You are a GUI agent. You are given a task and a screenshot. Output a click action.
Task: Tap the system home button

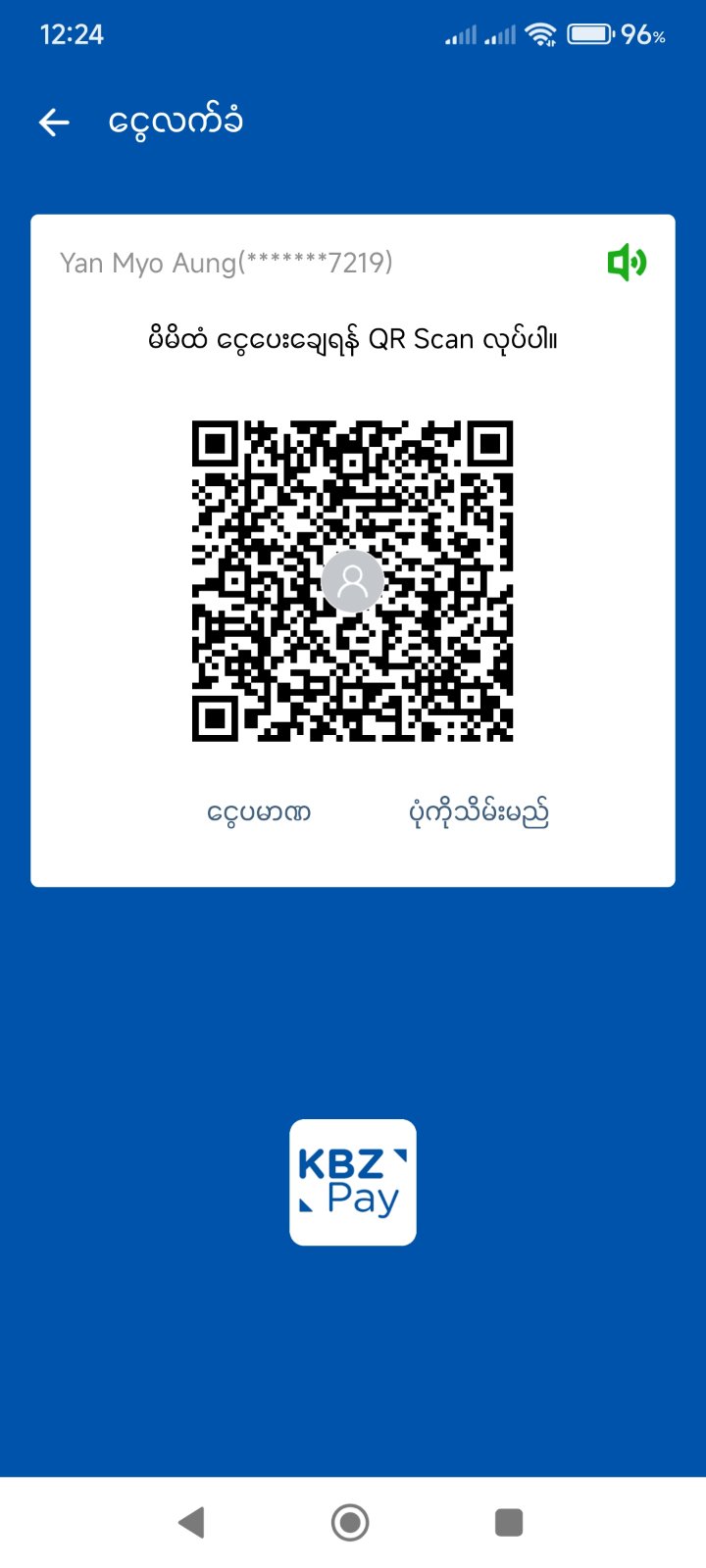[350, 1522]
